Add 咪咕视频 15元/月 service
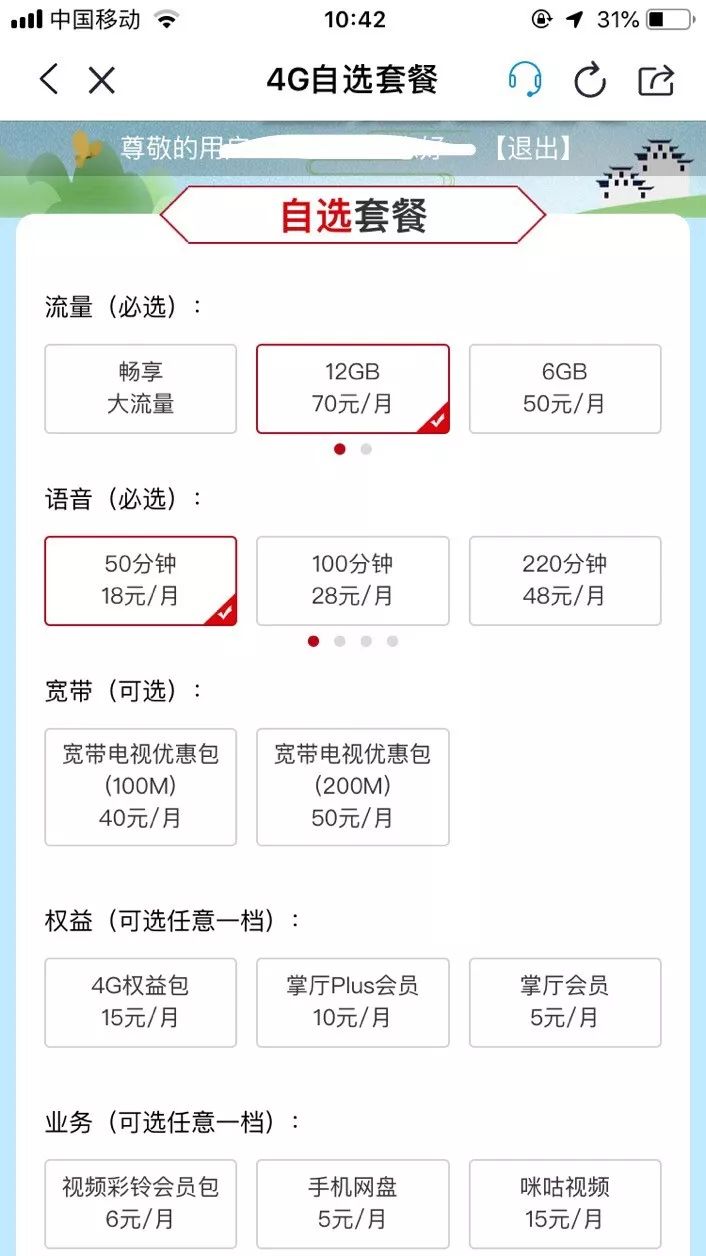 pos(565,1203)
